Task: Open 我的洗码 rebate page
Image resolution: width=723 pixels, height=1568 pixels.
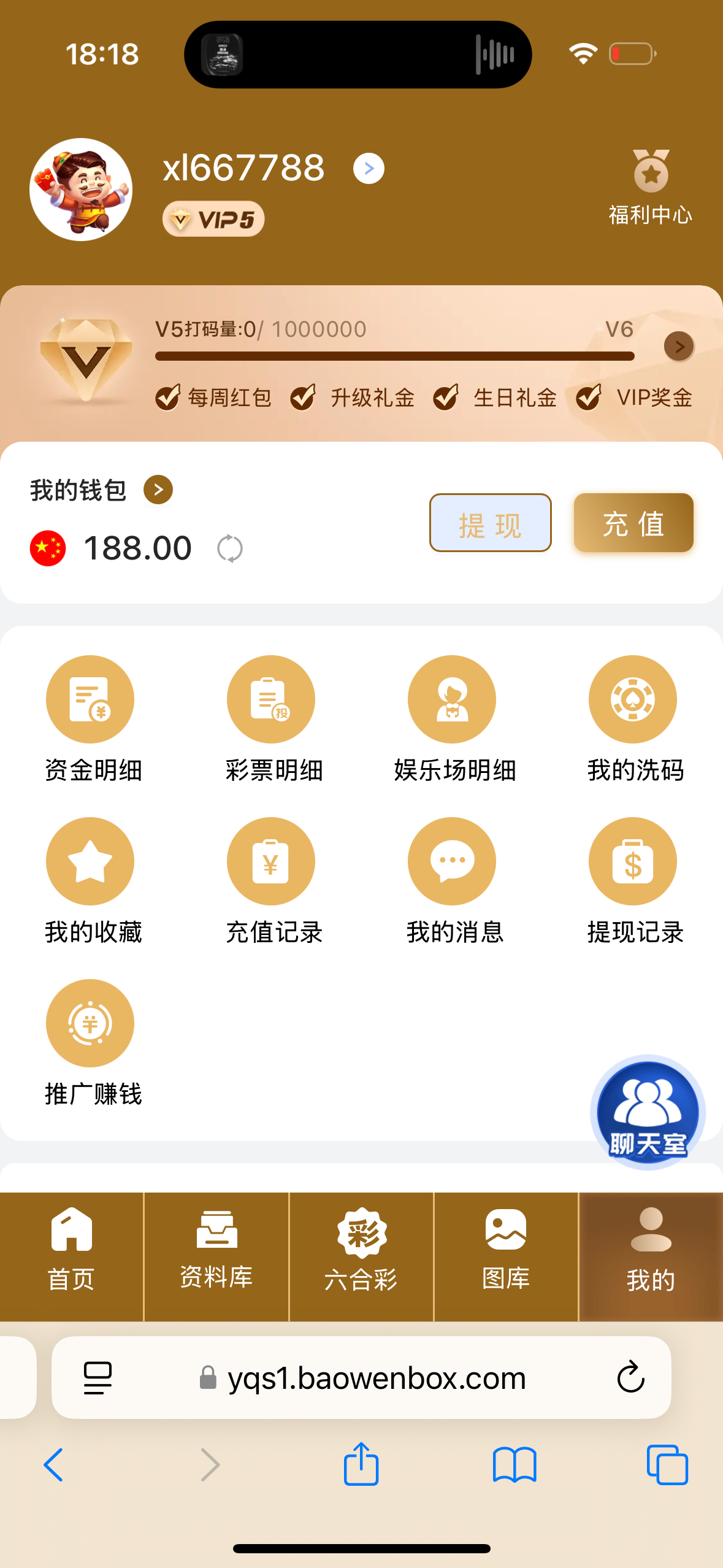Action: pyautogui.click(x=633, y=699)
